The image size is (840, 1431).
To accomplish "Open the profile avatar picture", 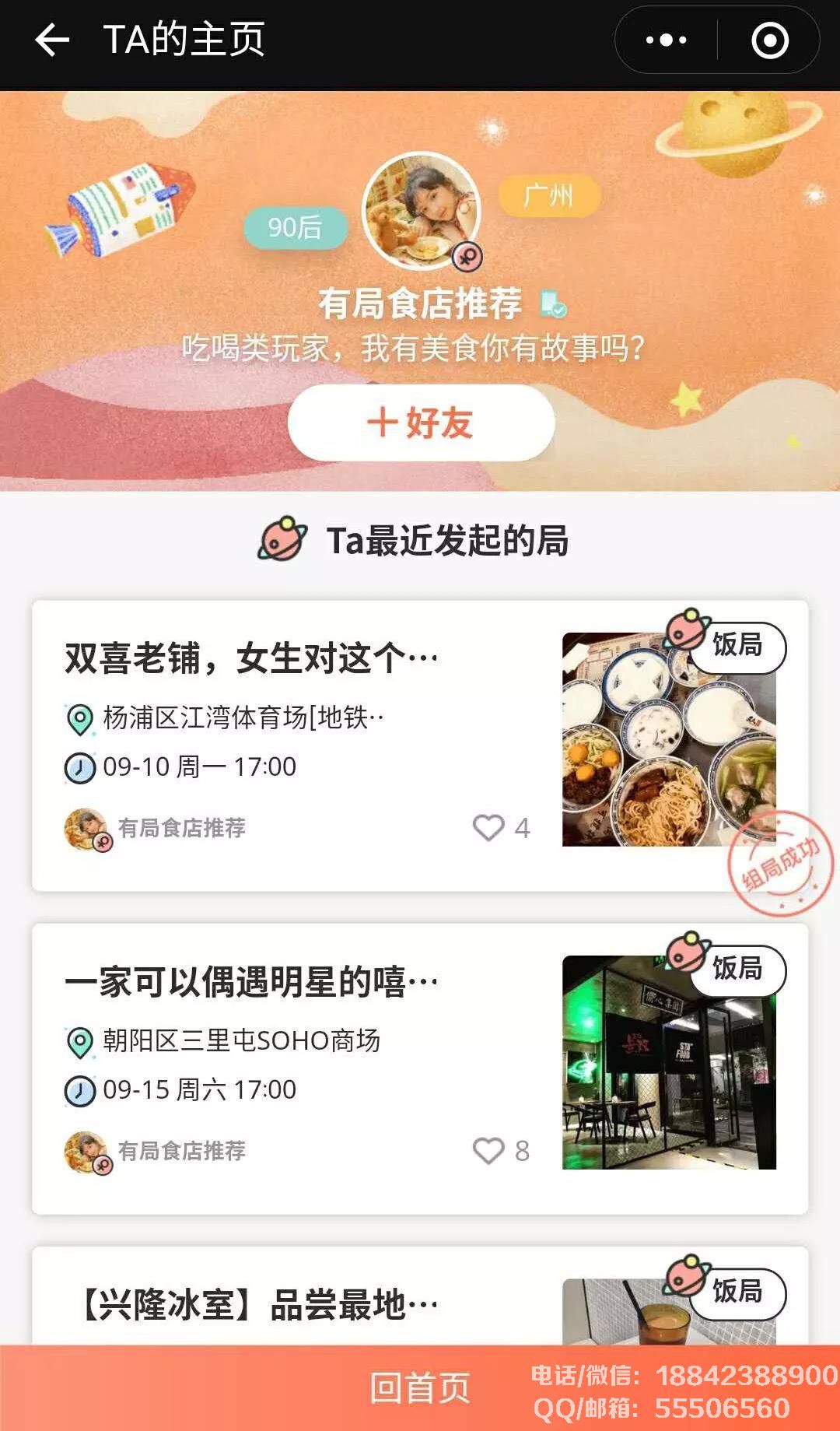I will pyautogui.click(x=421, y=210).
